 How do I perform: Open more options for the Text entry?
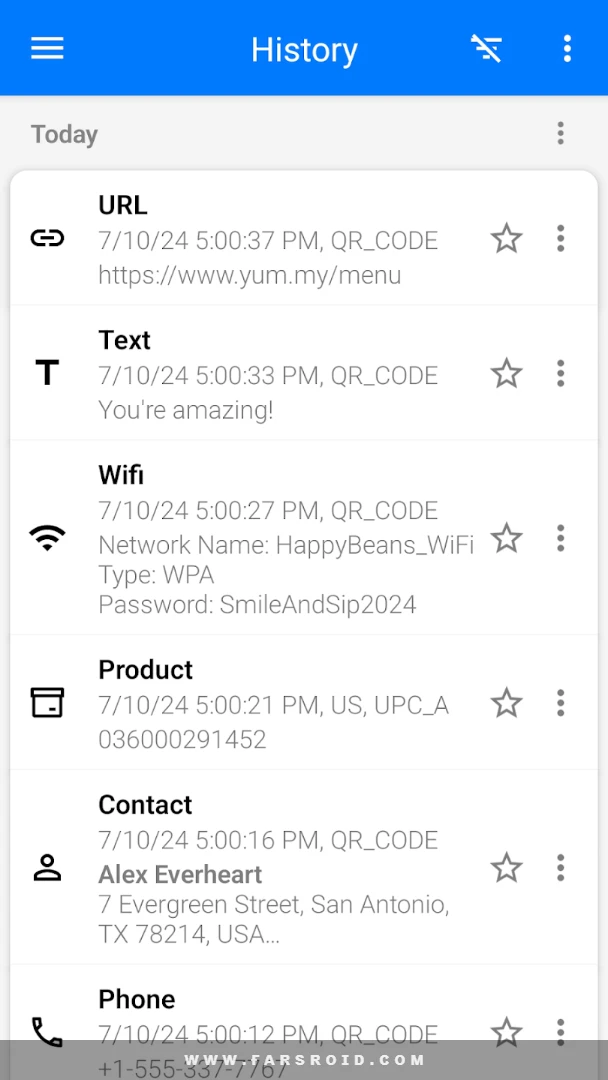(560, 373)
